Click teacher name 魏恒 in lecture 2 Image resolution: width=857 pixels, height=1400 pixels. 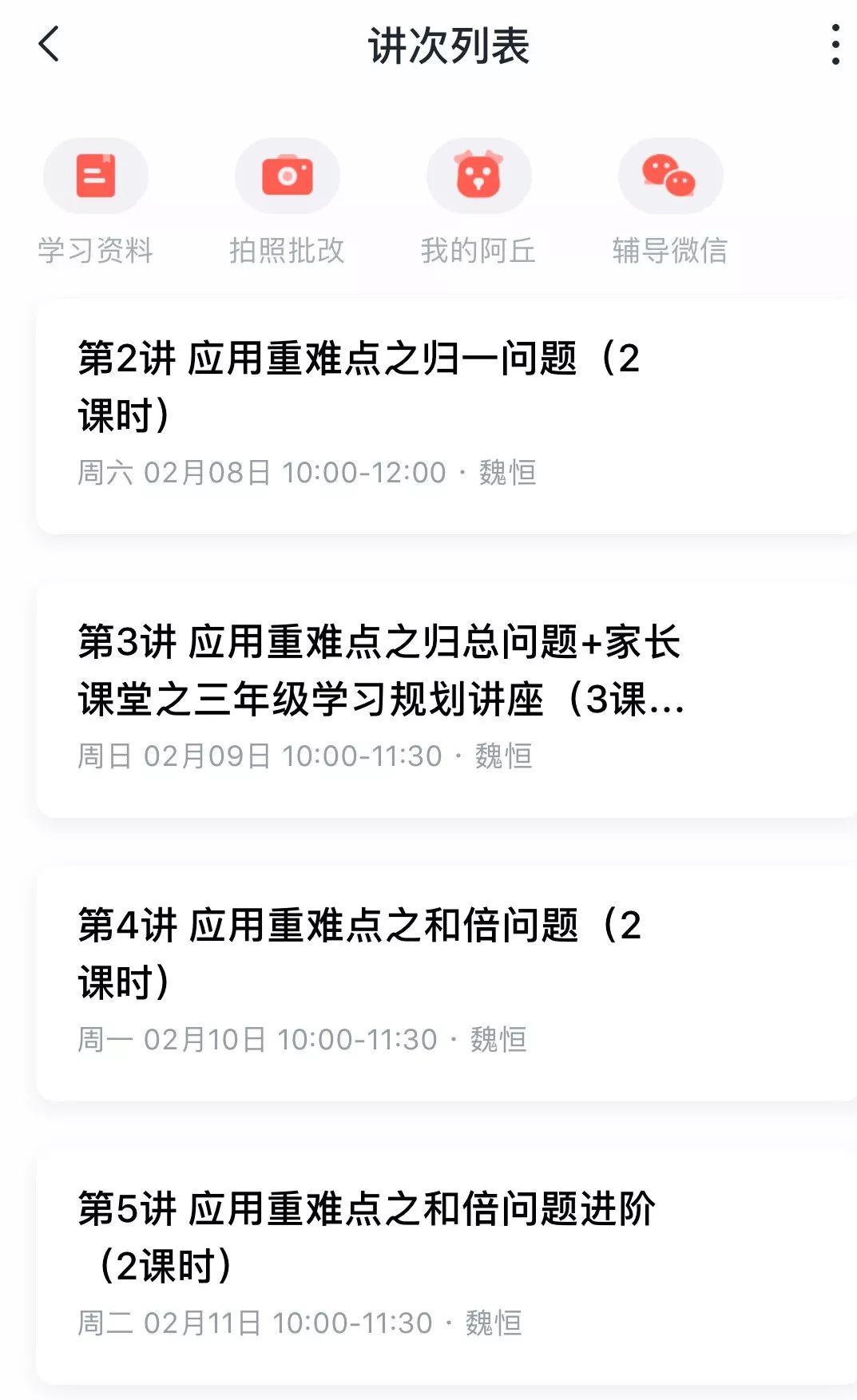click(x=510, y=473)
